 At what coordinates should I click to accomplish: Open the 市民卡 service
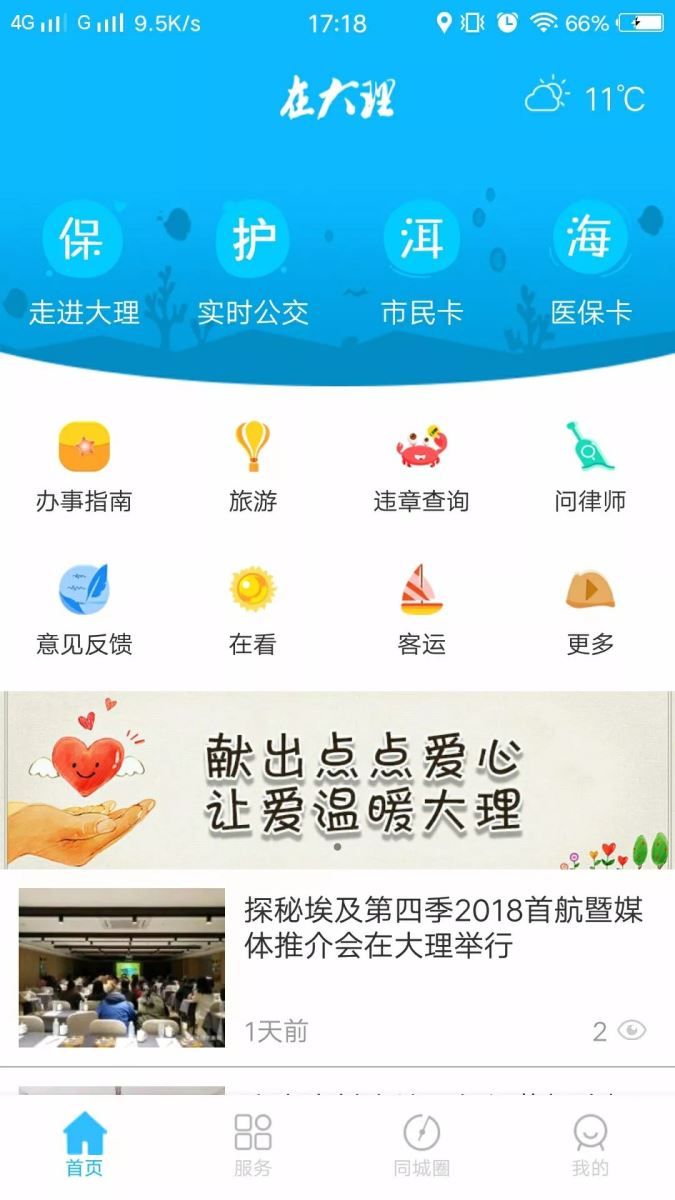[x=421, y=262]
